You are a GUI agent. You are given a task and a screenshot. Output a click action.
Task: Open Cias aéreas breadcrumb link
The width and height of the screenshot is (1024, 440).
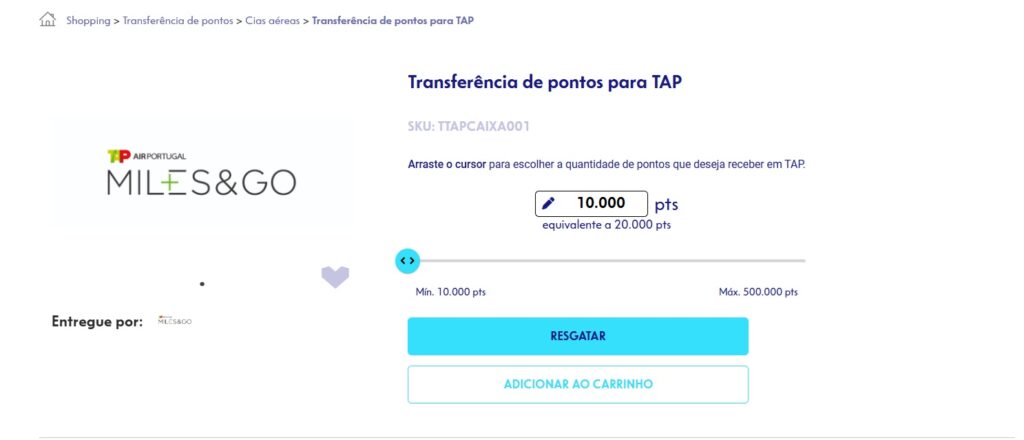coord(272,21)
